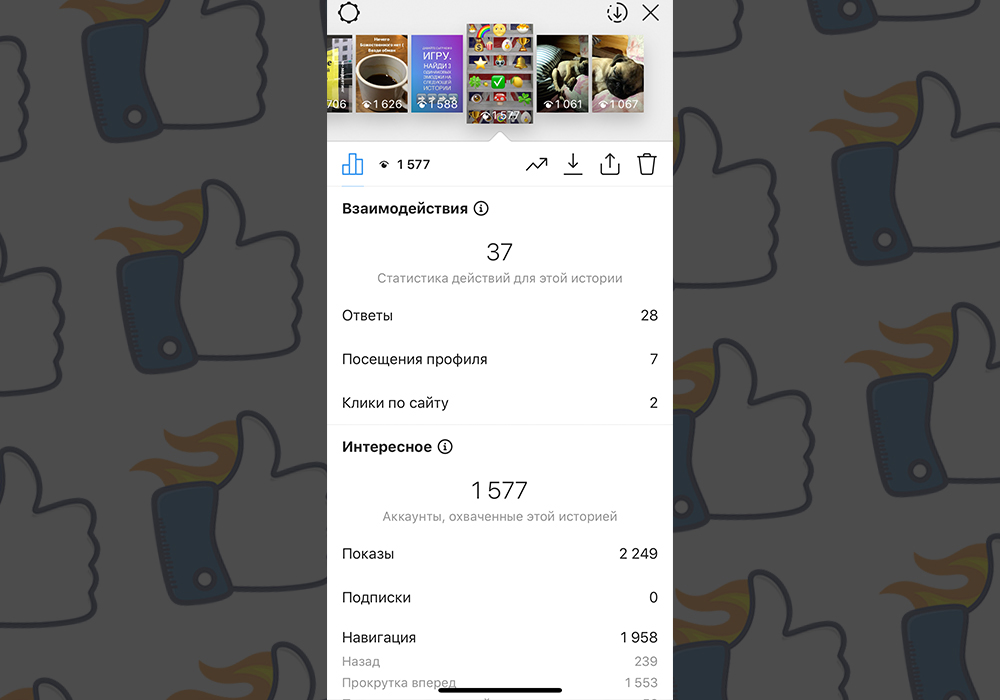This screenshot has width=1000, height=700.
Task: Switch to the bar chart statistics tab
Action: 352,165
